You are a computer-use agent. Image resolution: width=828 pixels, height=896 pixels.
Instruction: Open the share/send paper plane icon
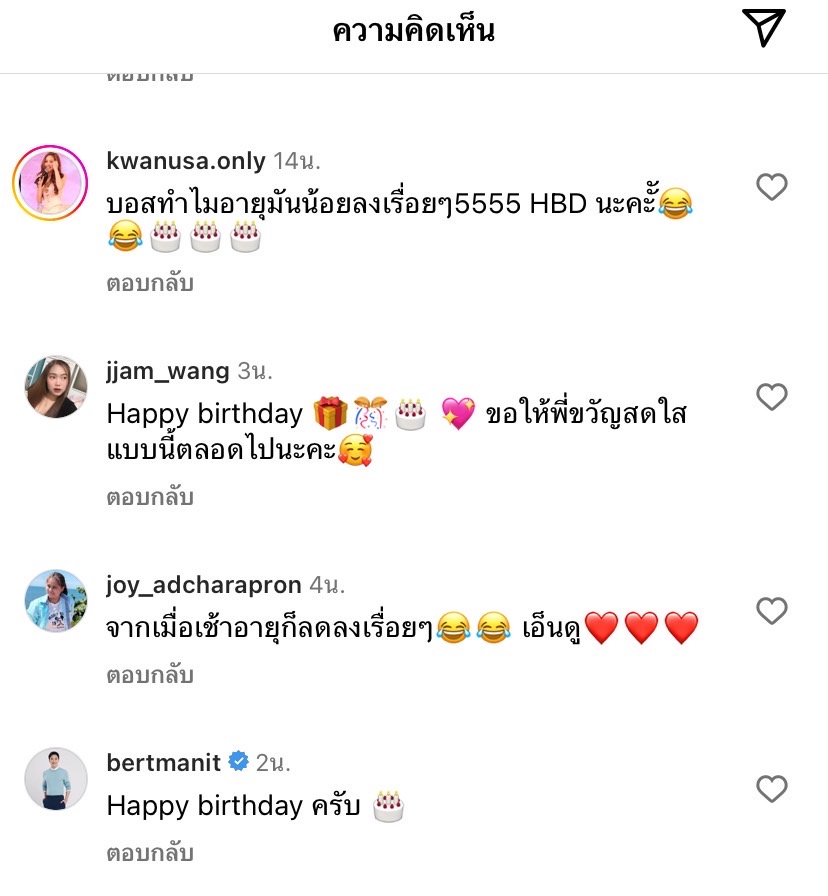[x=764, y=28]
